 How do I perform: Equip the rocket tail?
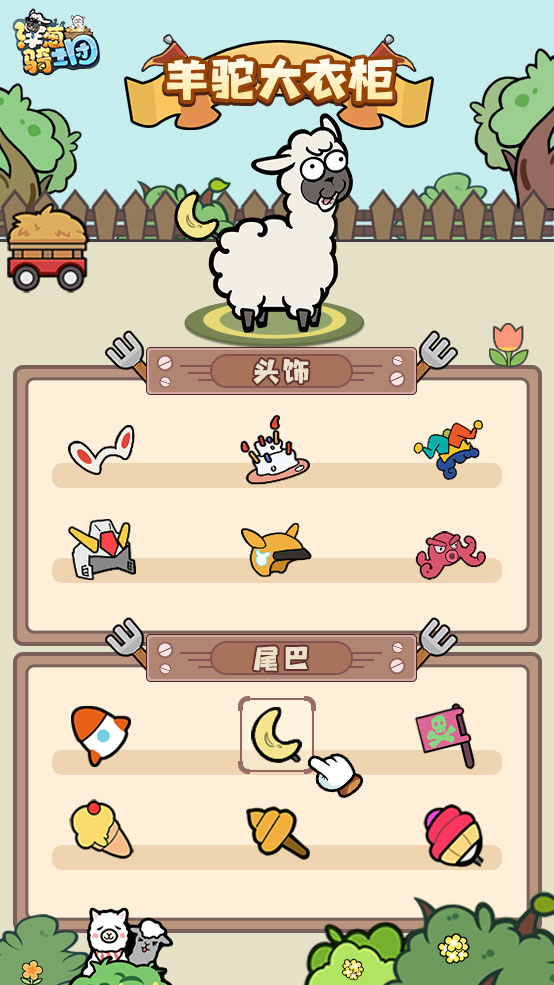coord(100,734)
